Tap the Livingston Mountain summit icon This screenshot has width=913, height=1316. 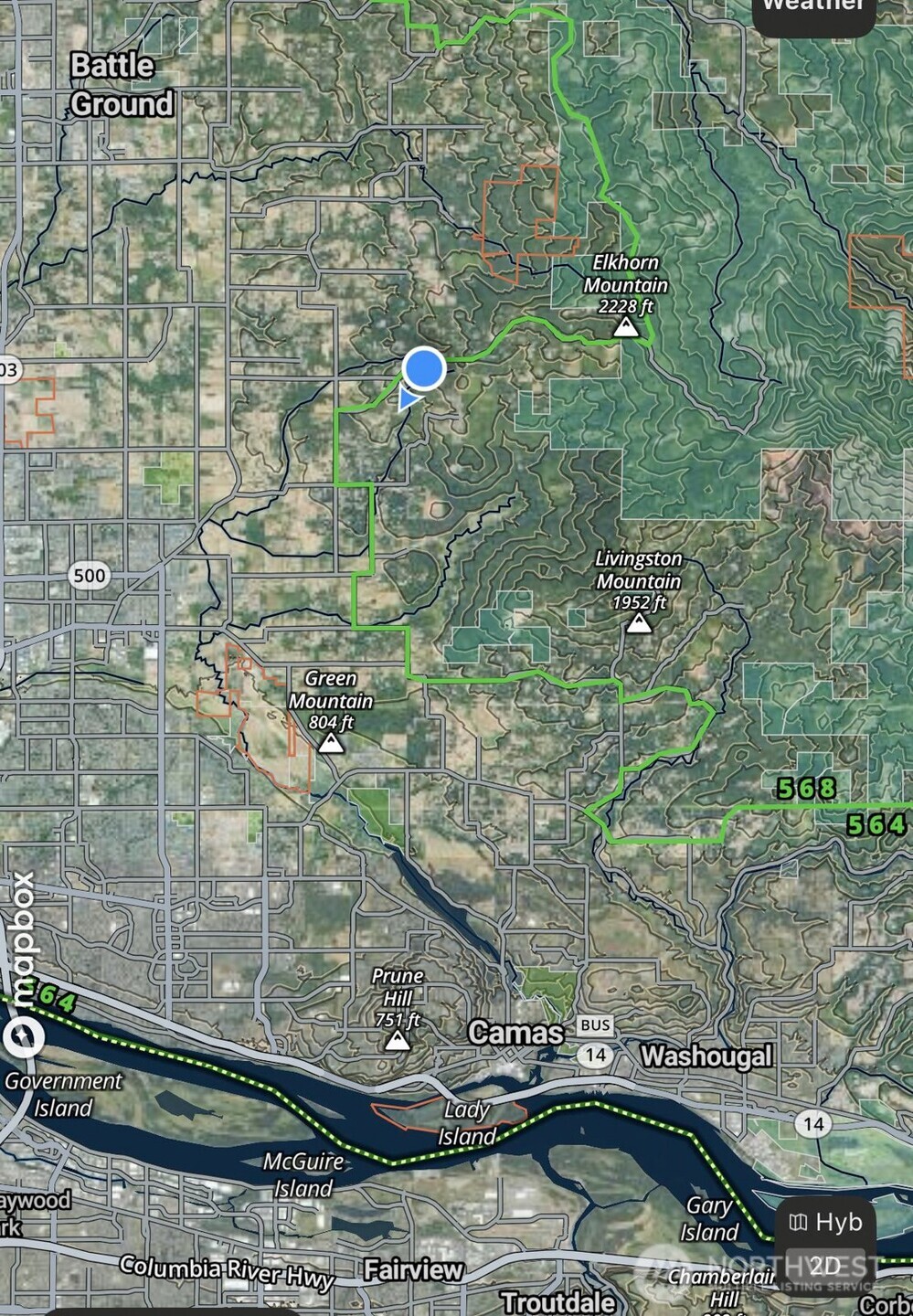click(x=640, y=625)
